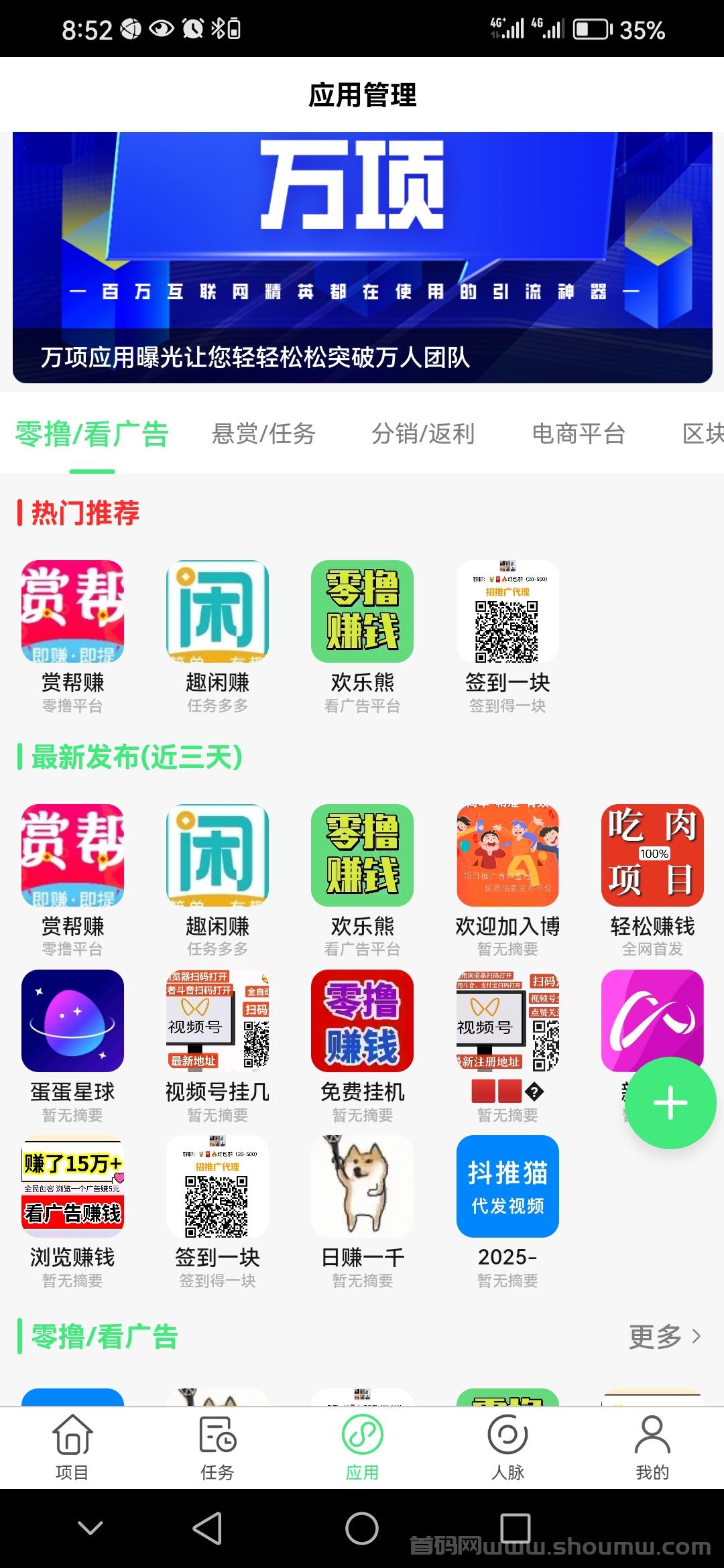Open 欢迎加入博 app tile
The image size is (724, 1568).
click(507, 880)
